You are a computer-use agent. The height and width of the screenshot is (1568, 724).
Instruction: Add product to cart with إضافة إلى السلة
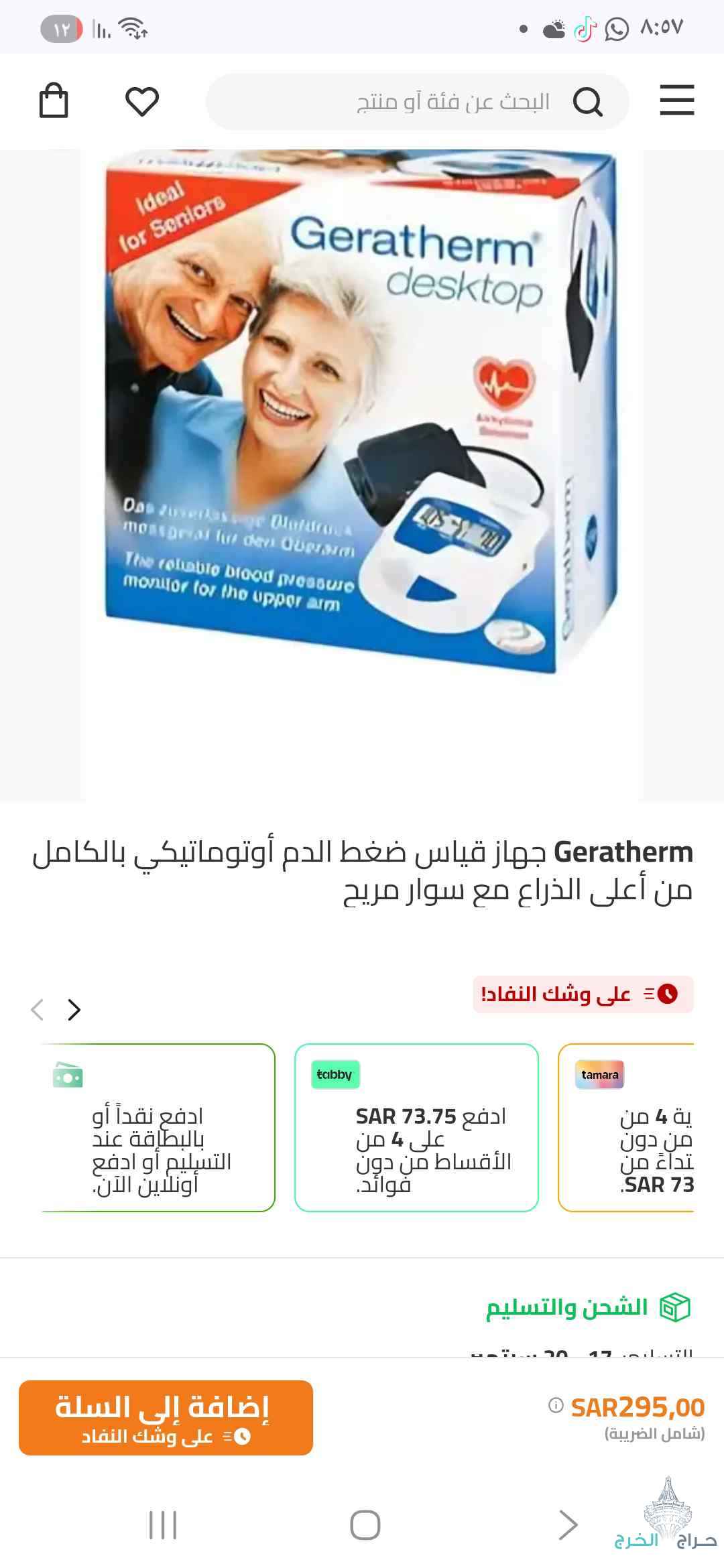click(x=166, y=1417)
